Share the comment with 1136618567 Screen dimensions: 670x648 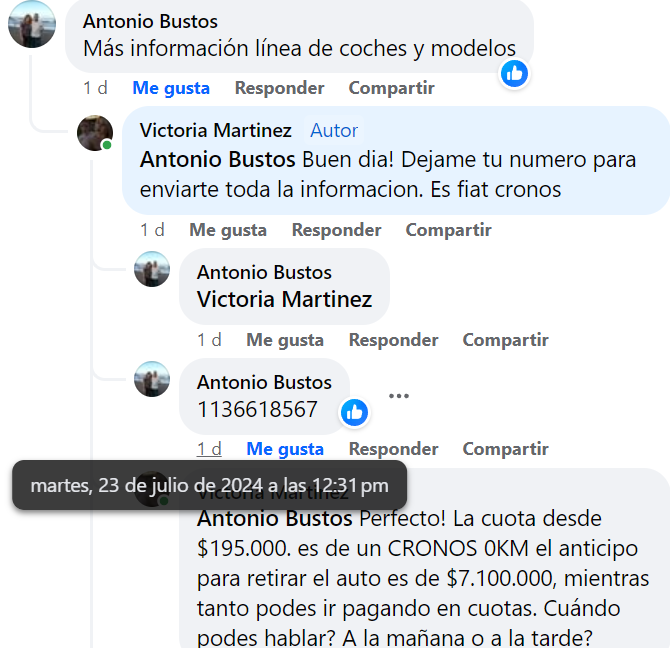click(505, 449)
